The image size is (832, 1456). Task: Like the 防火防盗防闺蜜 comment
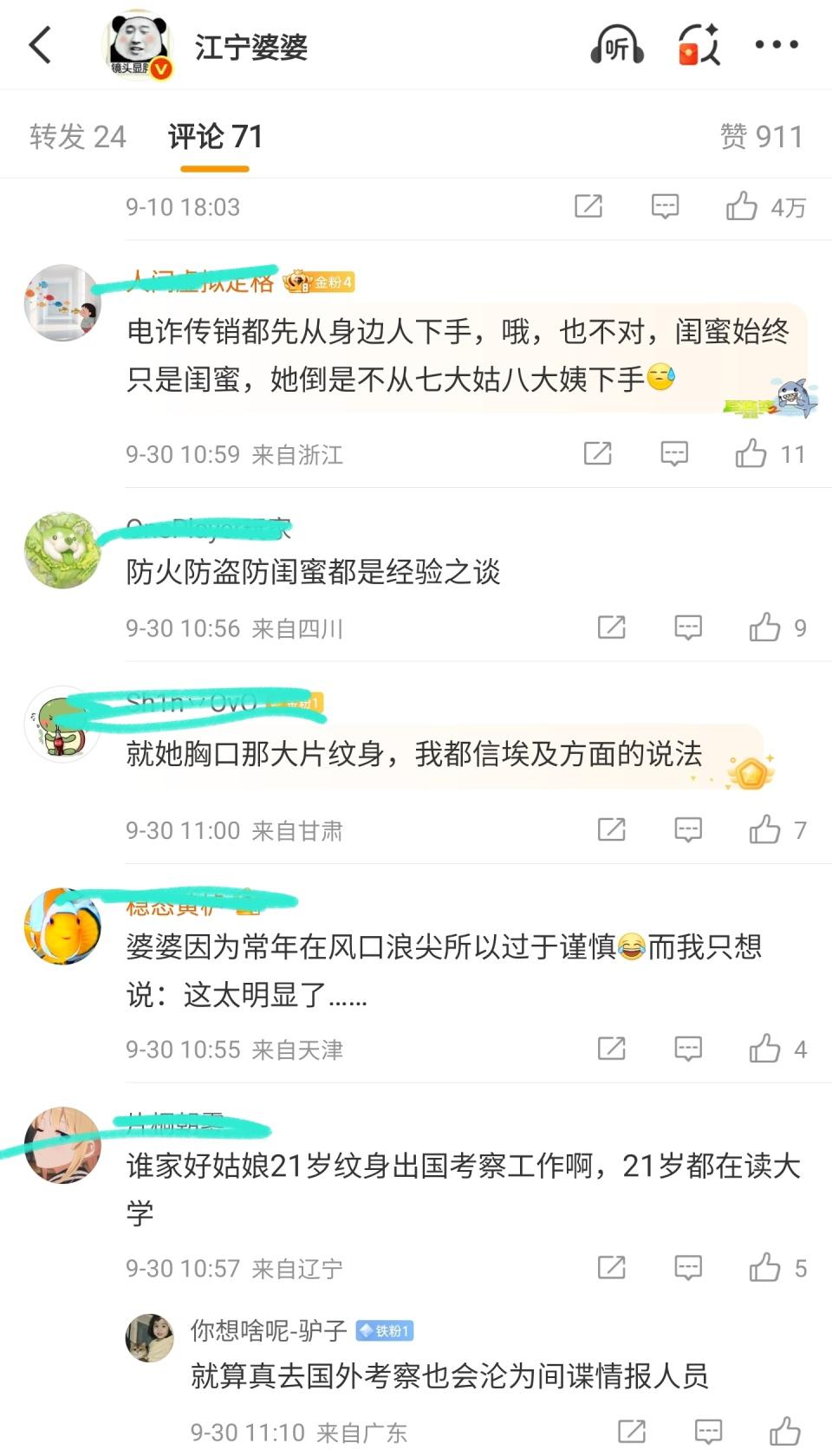point(765,627)
